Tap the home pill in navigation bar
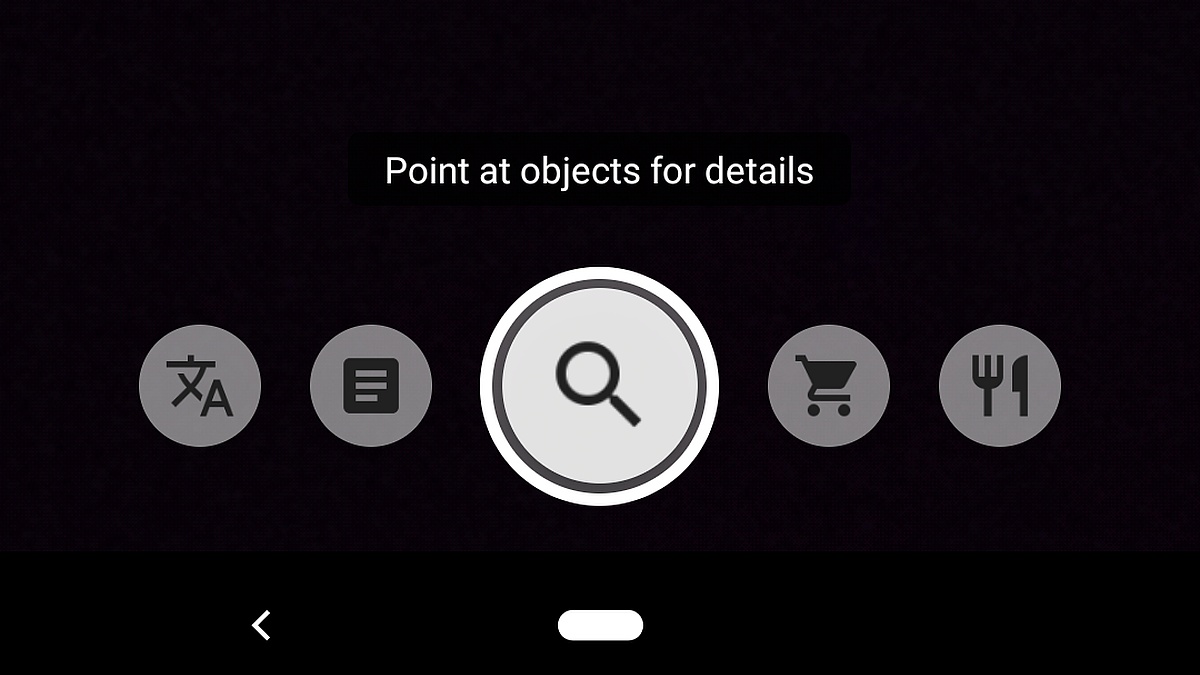 [600, 625]
